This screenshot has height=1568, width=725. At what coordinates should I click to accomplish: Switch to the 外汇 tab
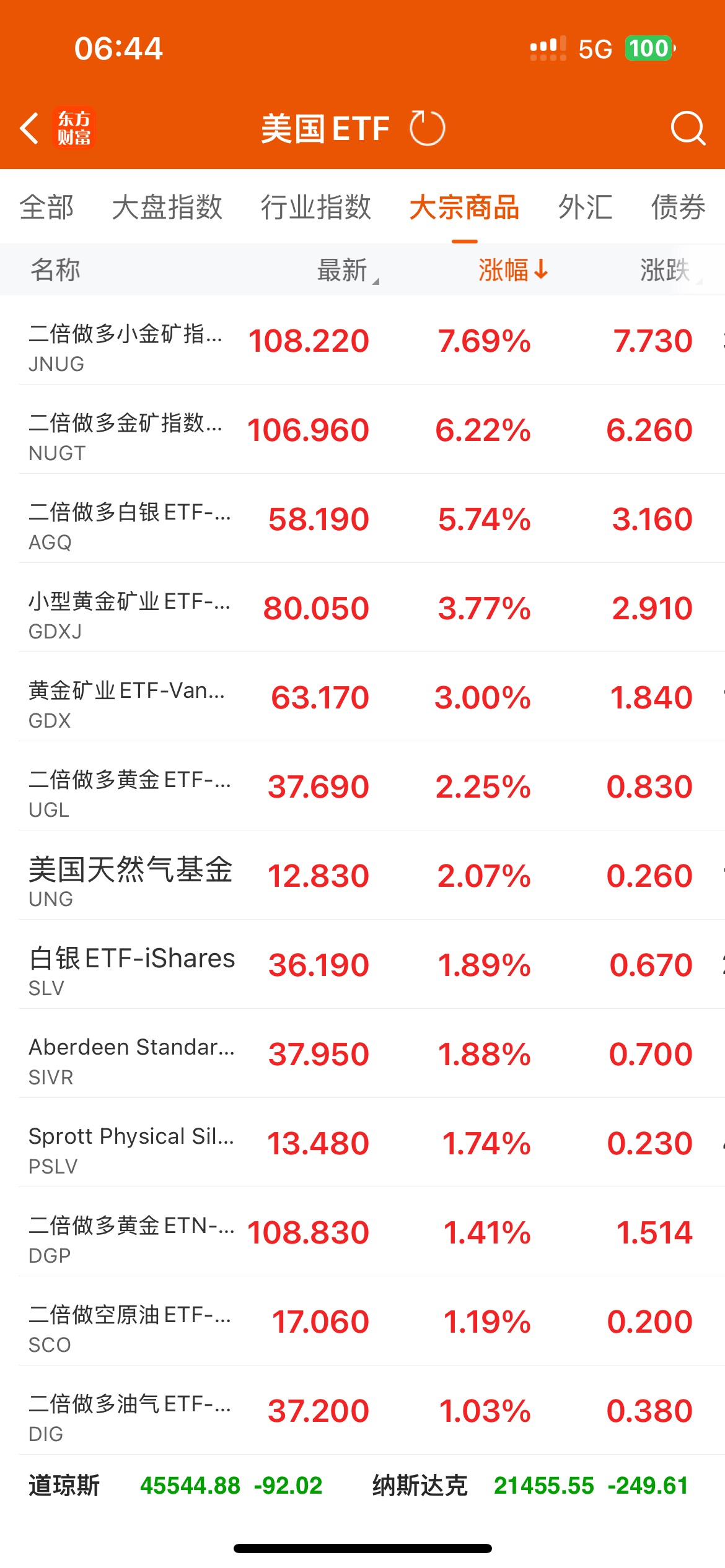586,207
